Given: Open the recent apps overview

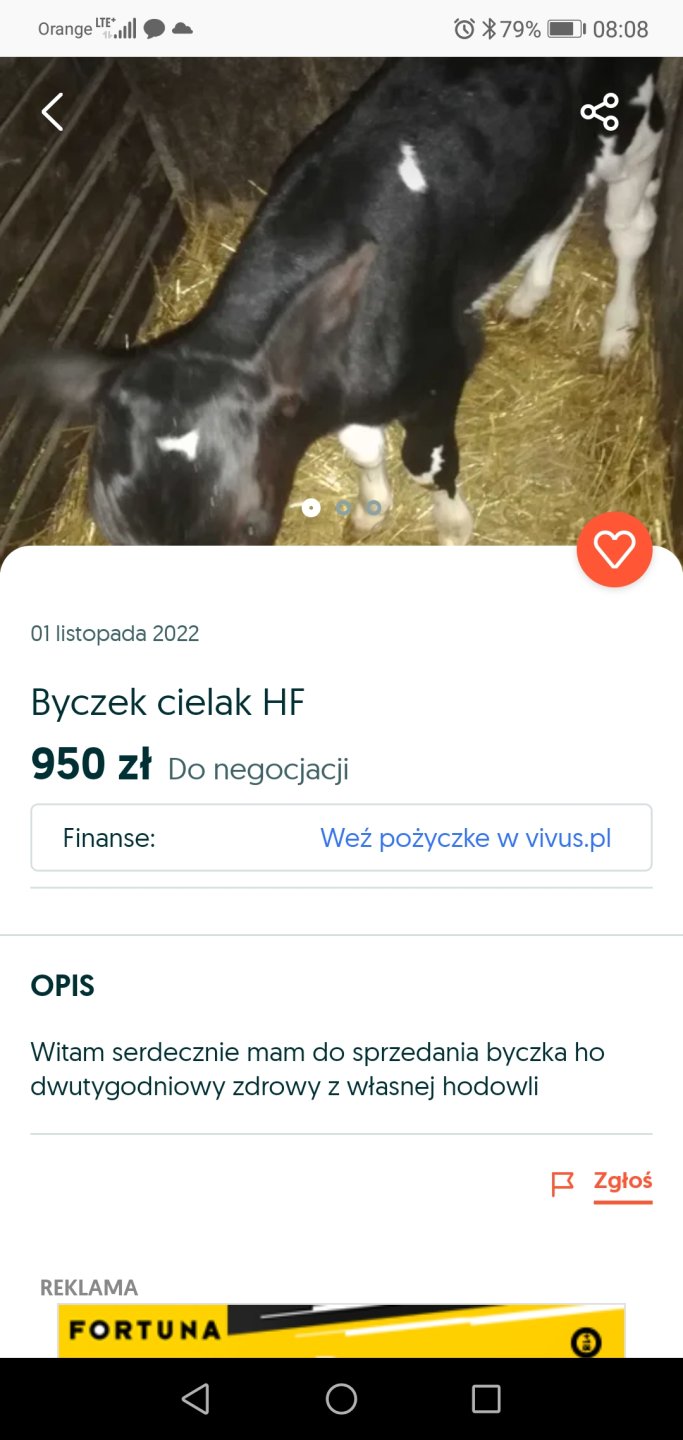Looking at the screenshot, I should 486,1399.
